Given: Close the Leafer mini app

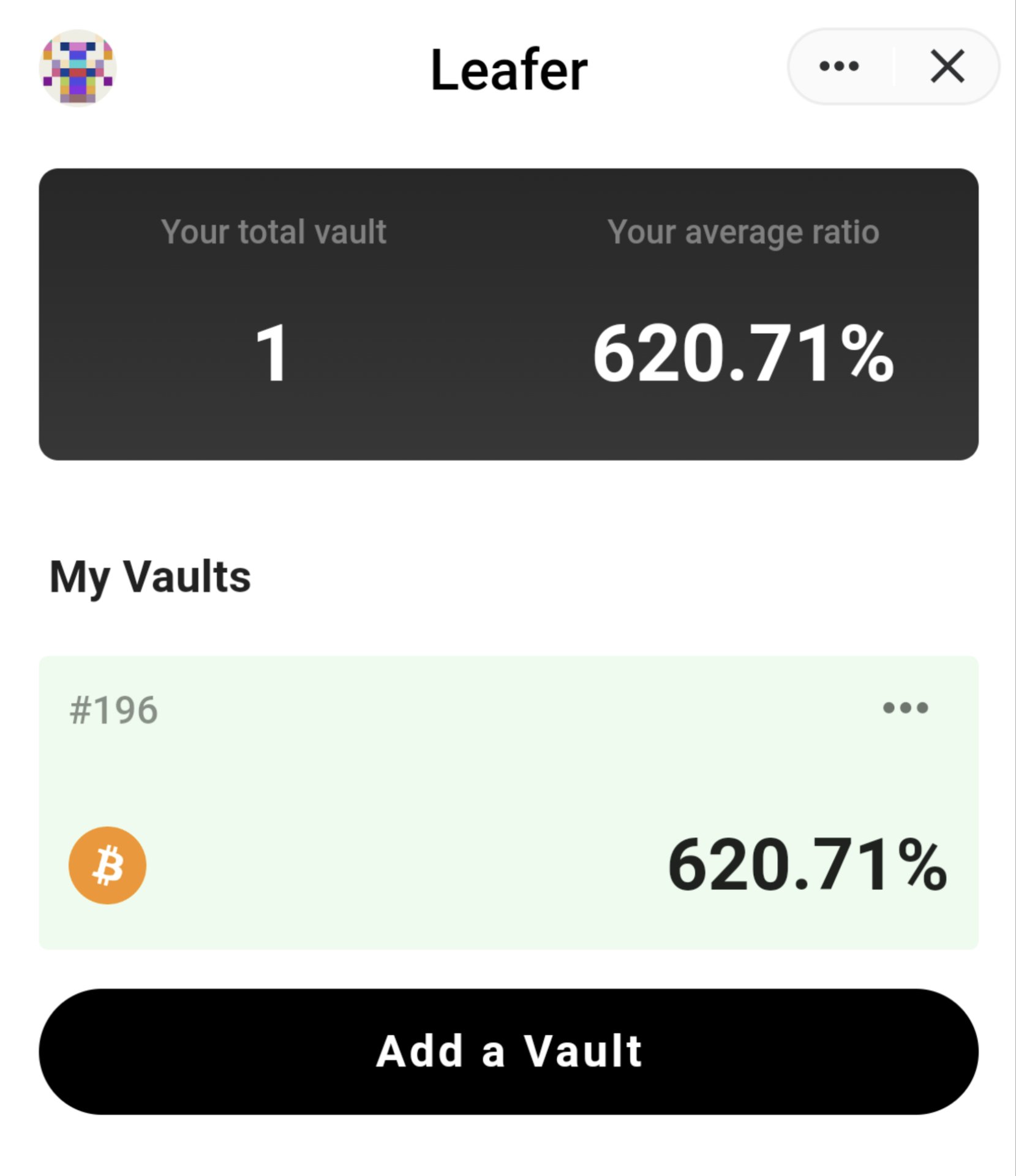Looking at the screenshot, I should pos(947,66).
